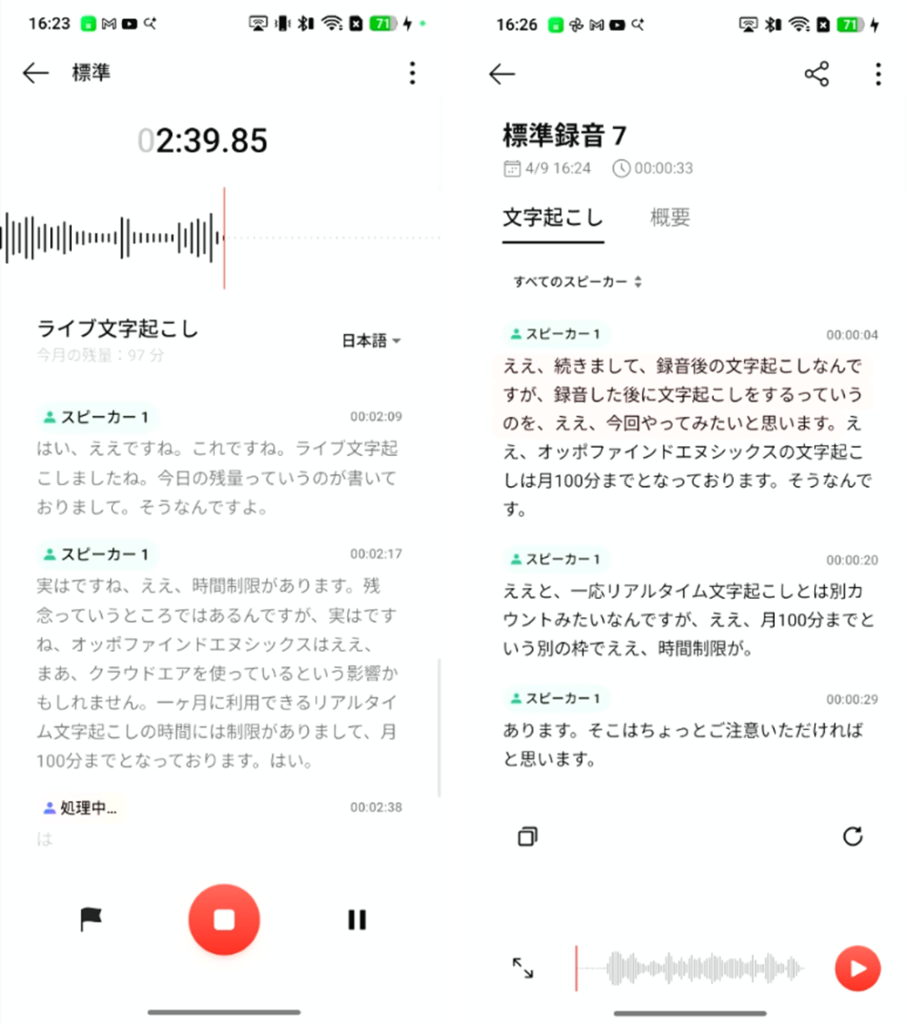Select the 文字起こし tab
The height and width of the screenshot is (1024, 907).
553,217
